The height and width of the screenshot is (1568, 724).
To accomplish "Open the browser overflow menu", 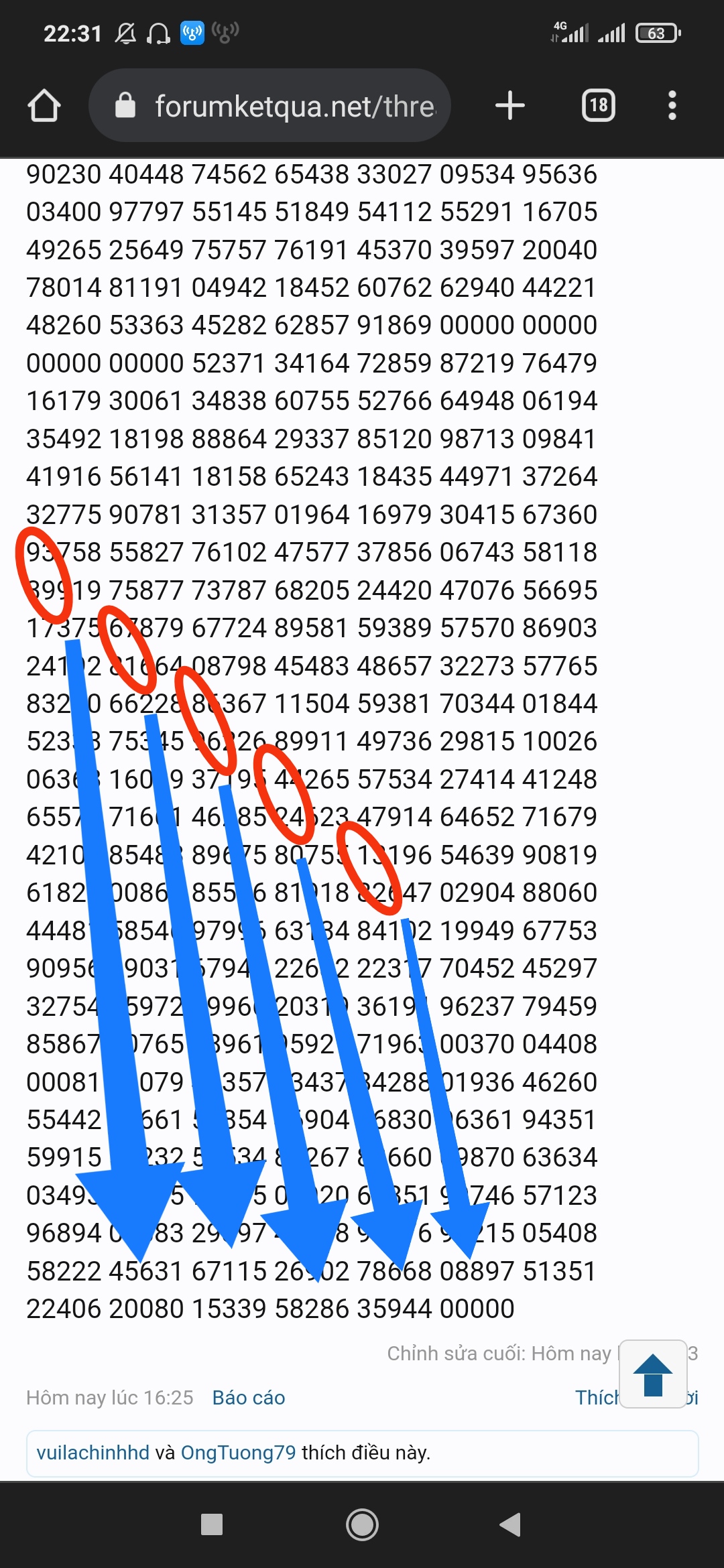I will tap(672, 105).
